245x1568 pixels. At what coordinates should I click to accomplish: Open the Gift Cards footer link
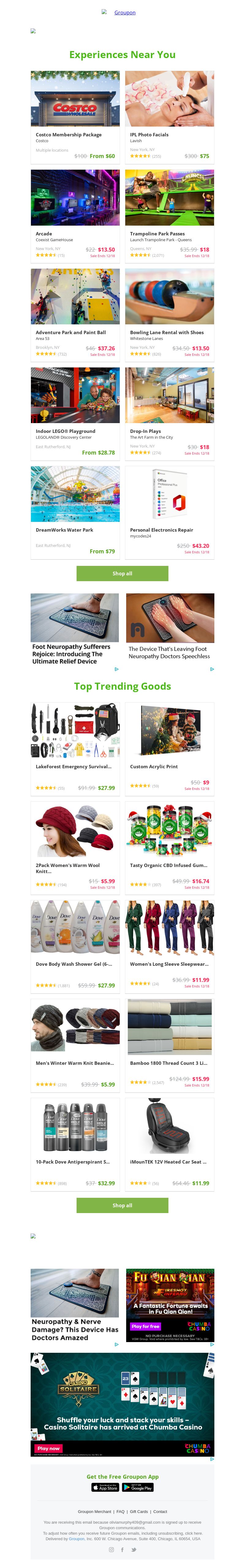(x=138, y=1511)
